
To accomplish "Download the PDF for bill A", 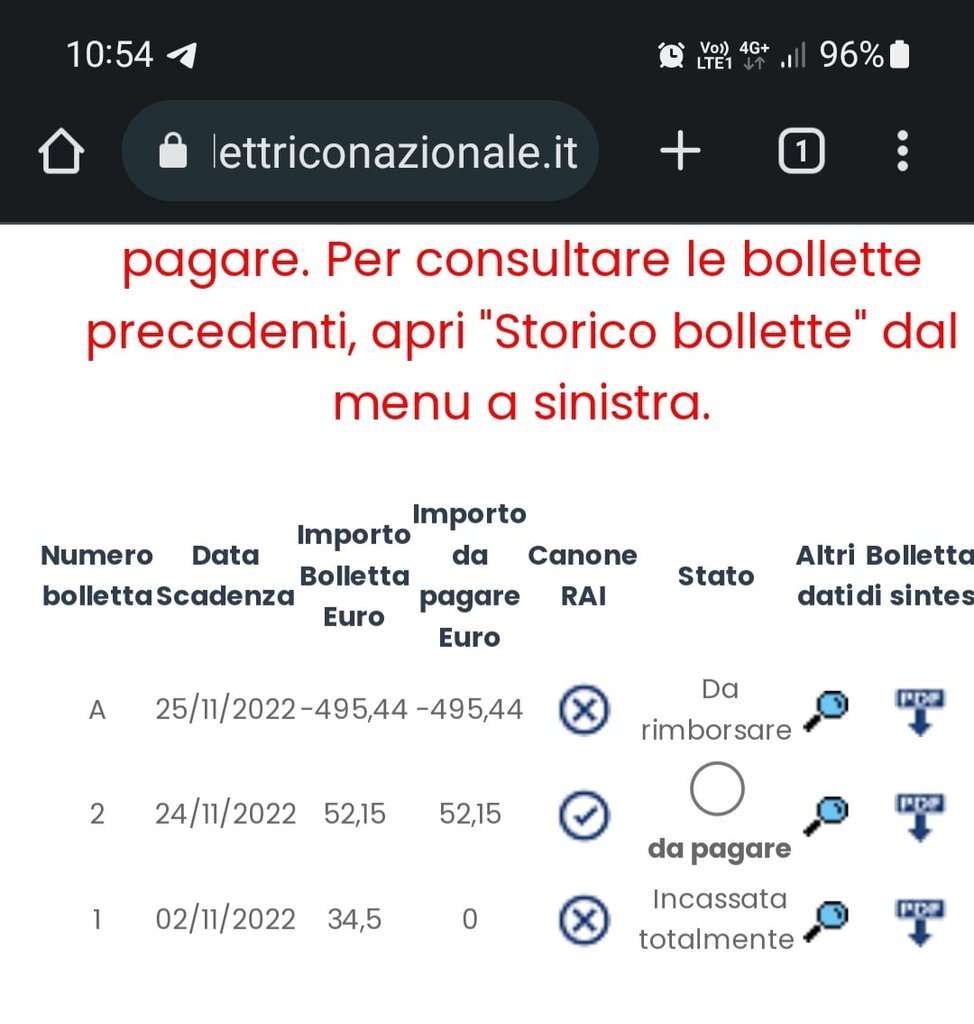I will pyautogui.click(x=919, y=711).
